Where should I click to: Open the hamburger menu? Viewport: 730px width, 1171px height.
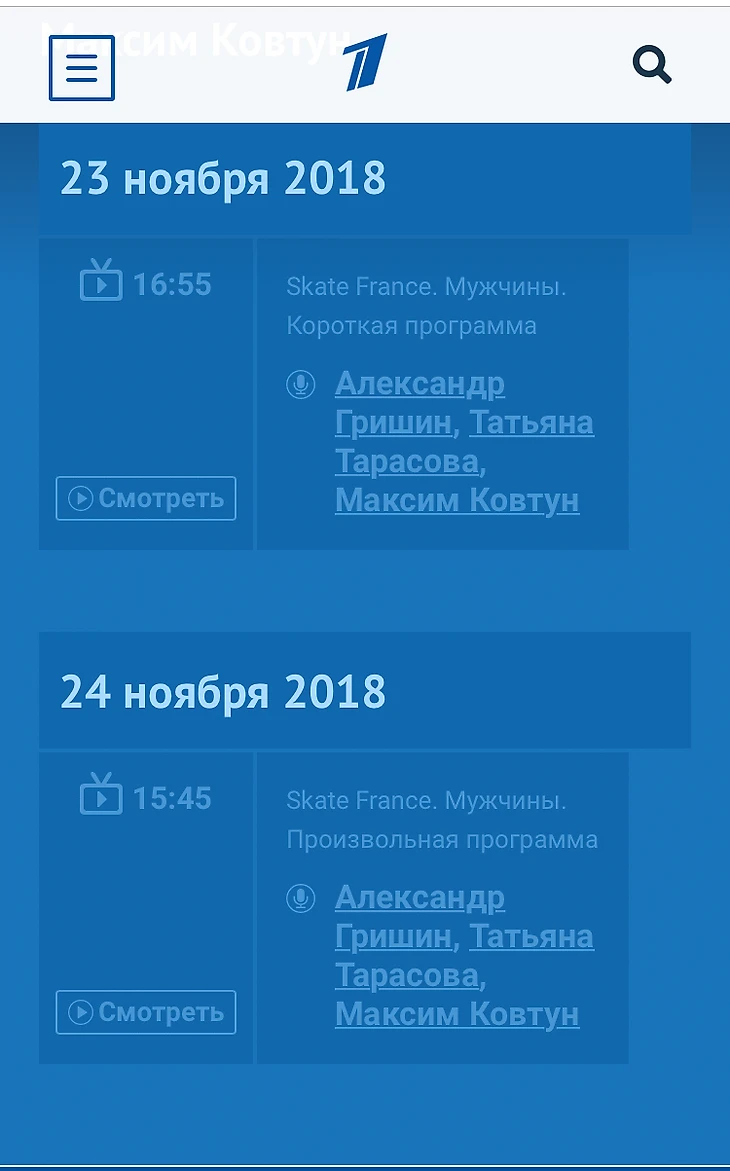click(82, 68)
